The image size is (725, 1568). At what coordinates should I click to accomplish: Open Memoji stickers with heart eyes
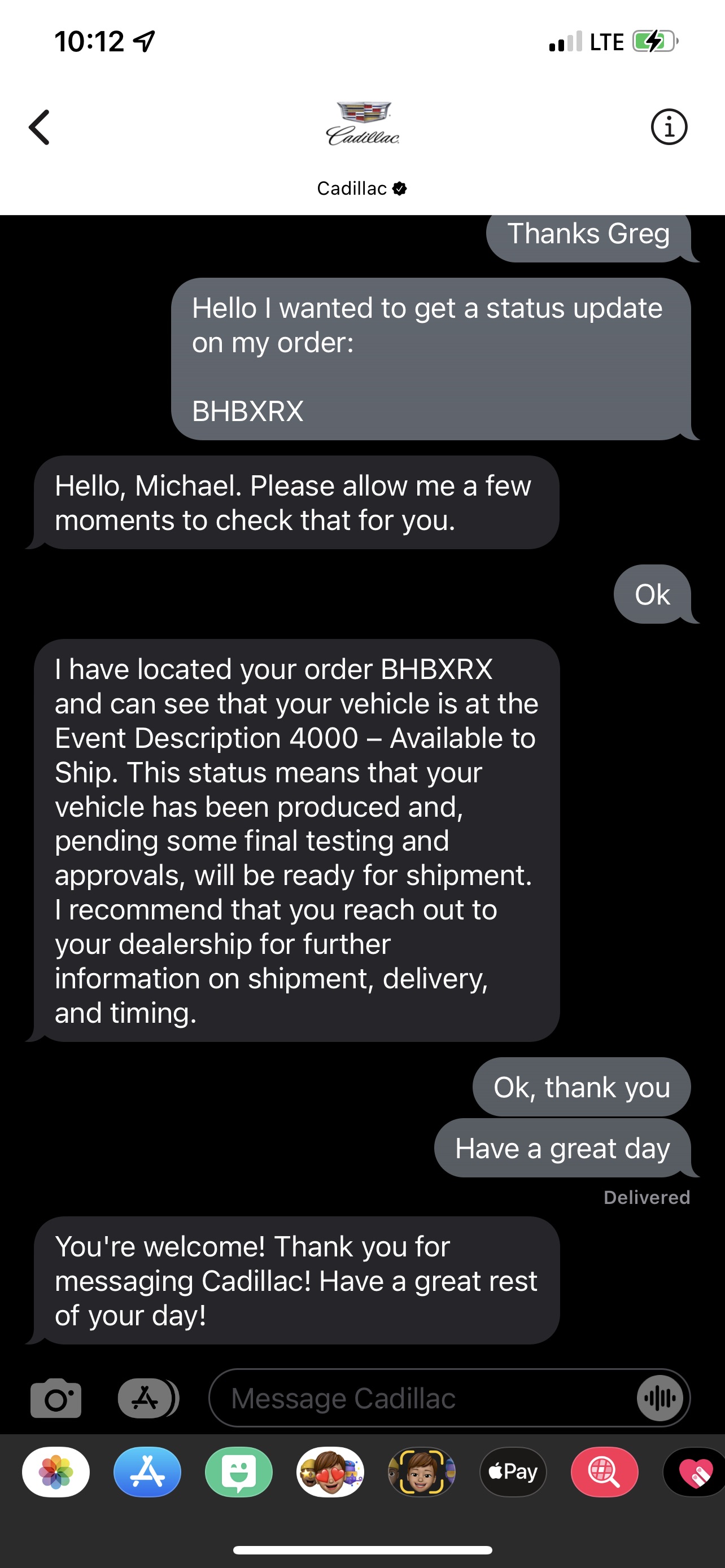pos(330,1472)
